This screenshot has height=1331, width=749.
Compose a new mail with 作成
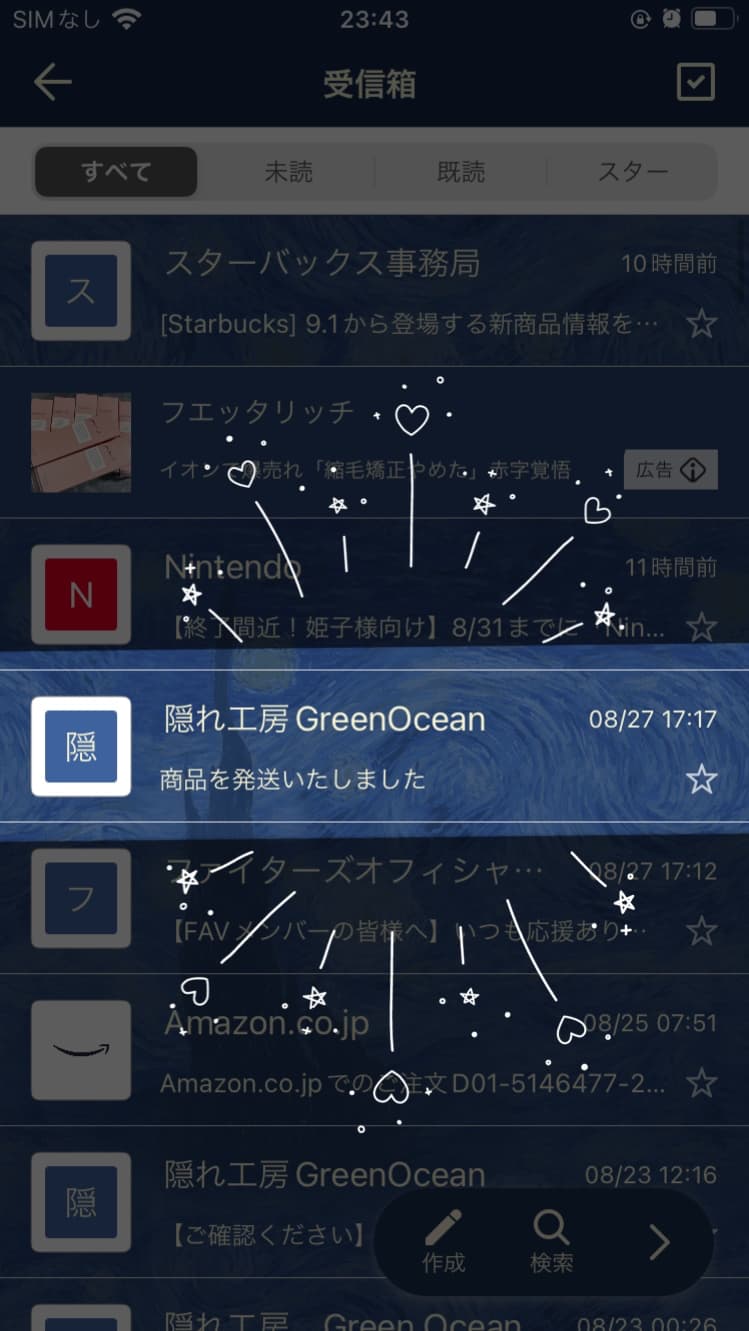[x=443, y=1241]
